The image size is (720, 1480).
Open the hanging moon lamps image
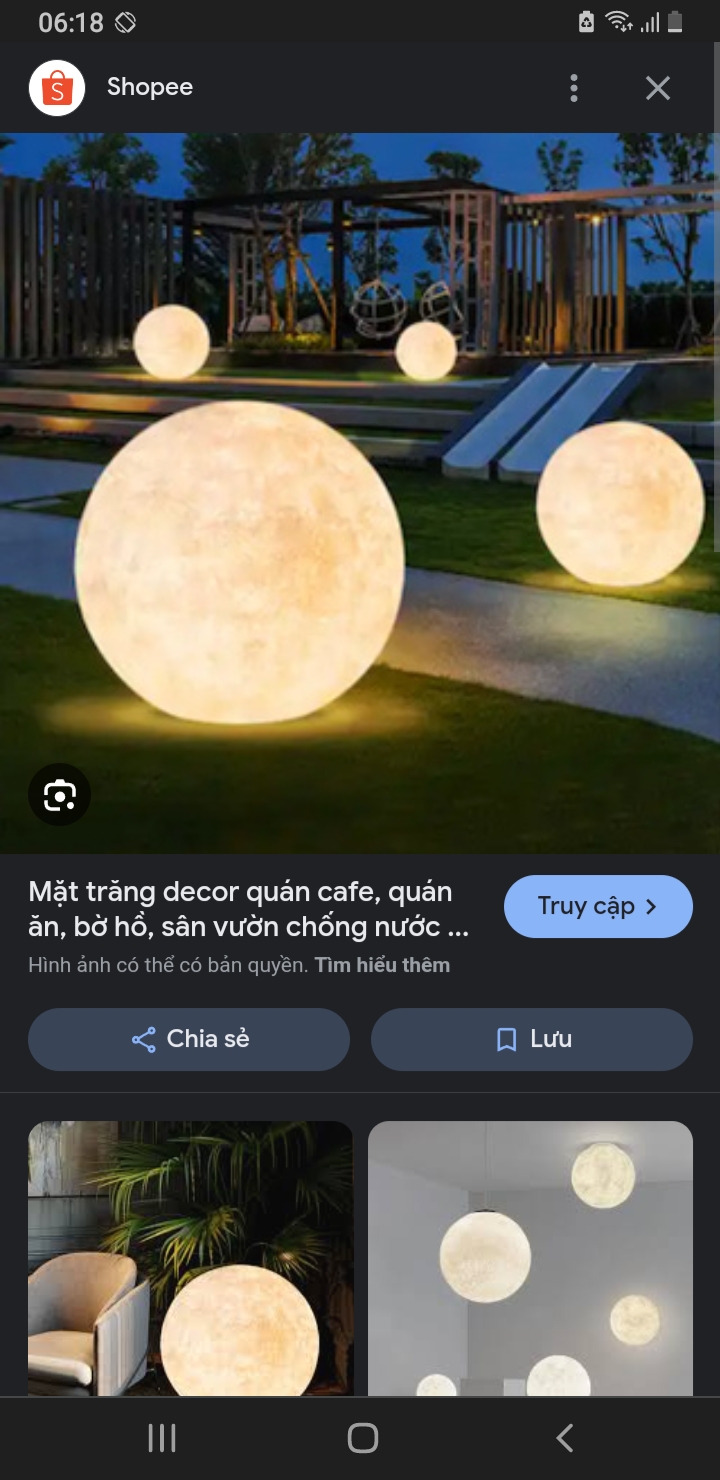coord(530,1258)
